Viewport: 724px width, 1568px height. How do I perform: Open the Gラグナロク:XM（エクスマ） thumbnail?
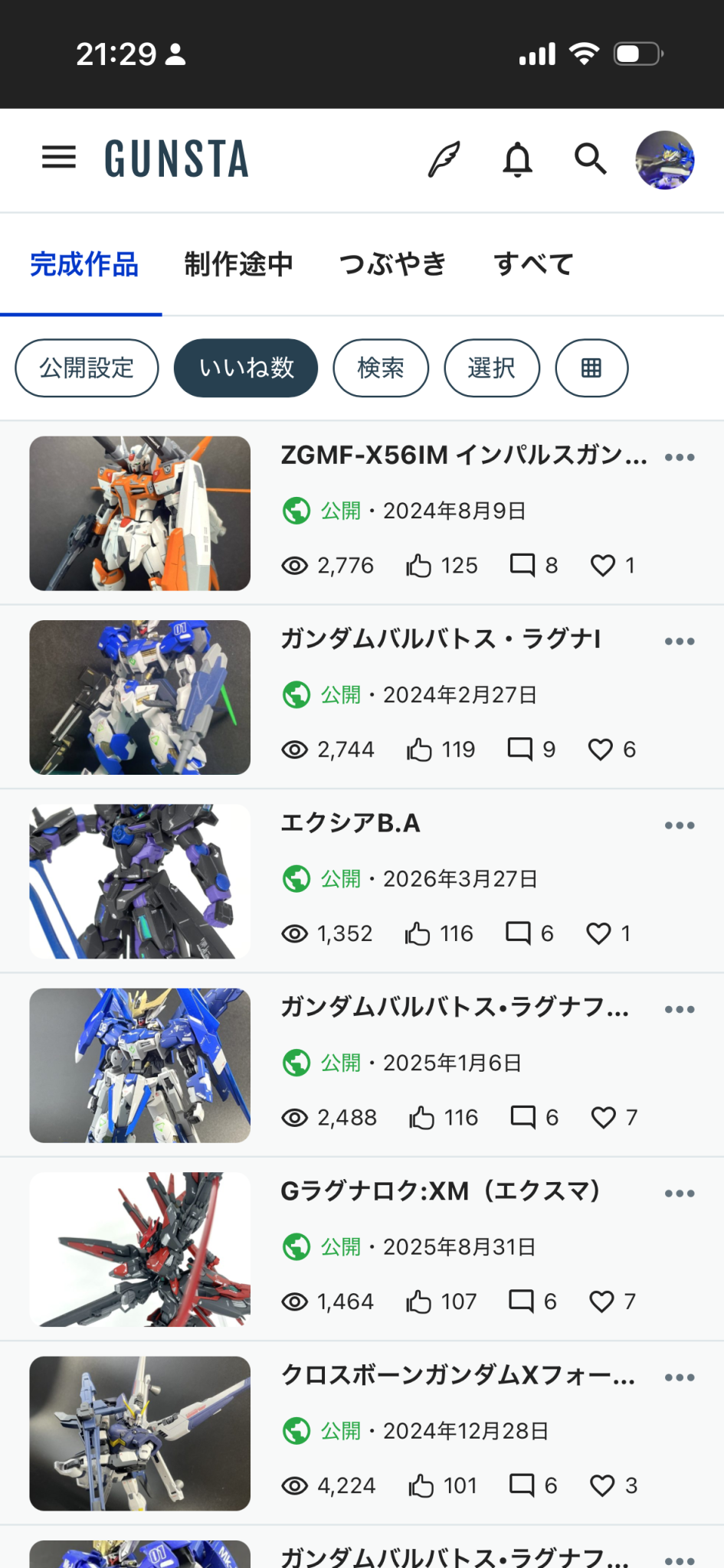[140, 1249]
